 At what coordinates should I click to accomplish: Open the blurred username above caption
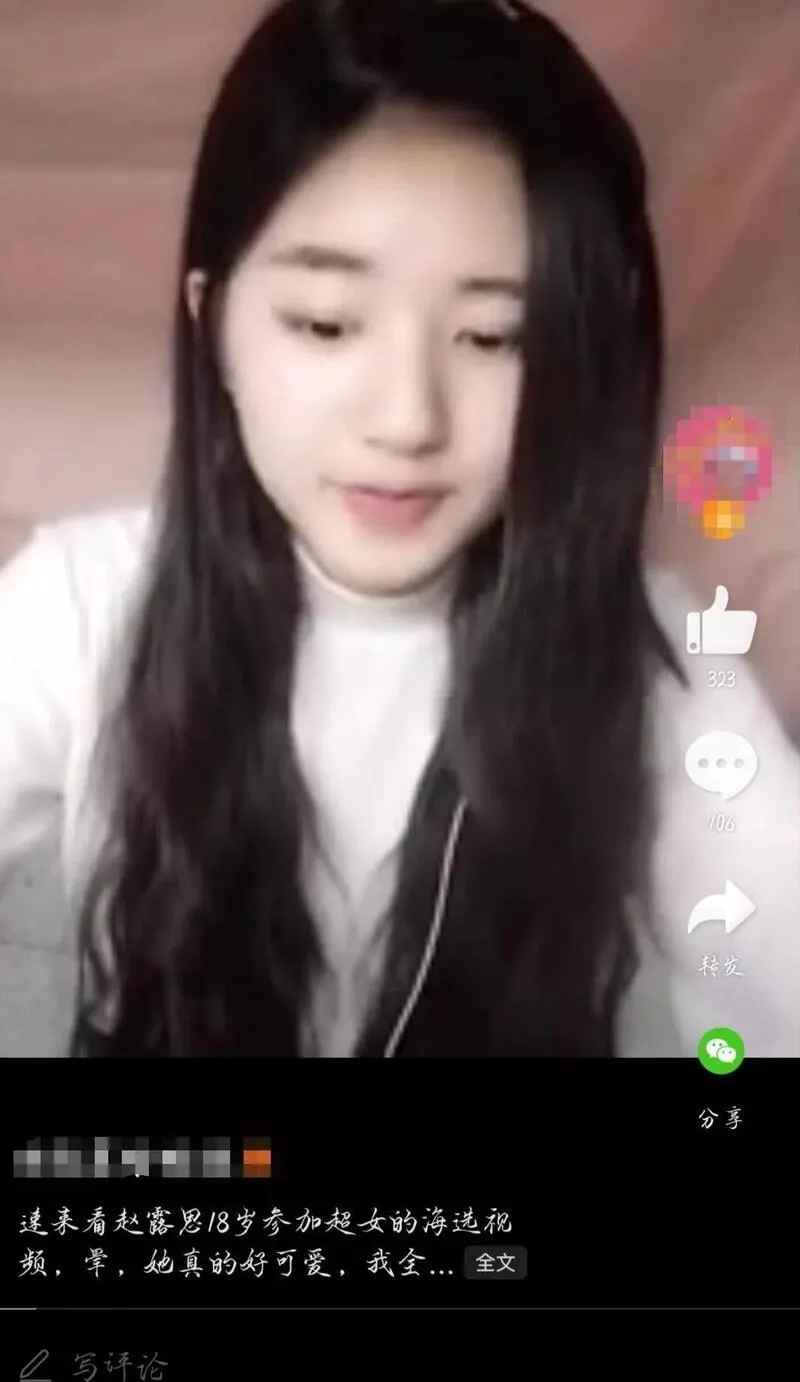pyautogui.click(x=141, y=1160)
